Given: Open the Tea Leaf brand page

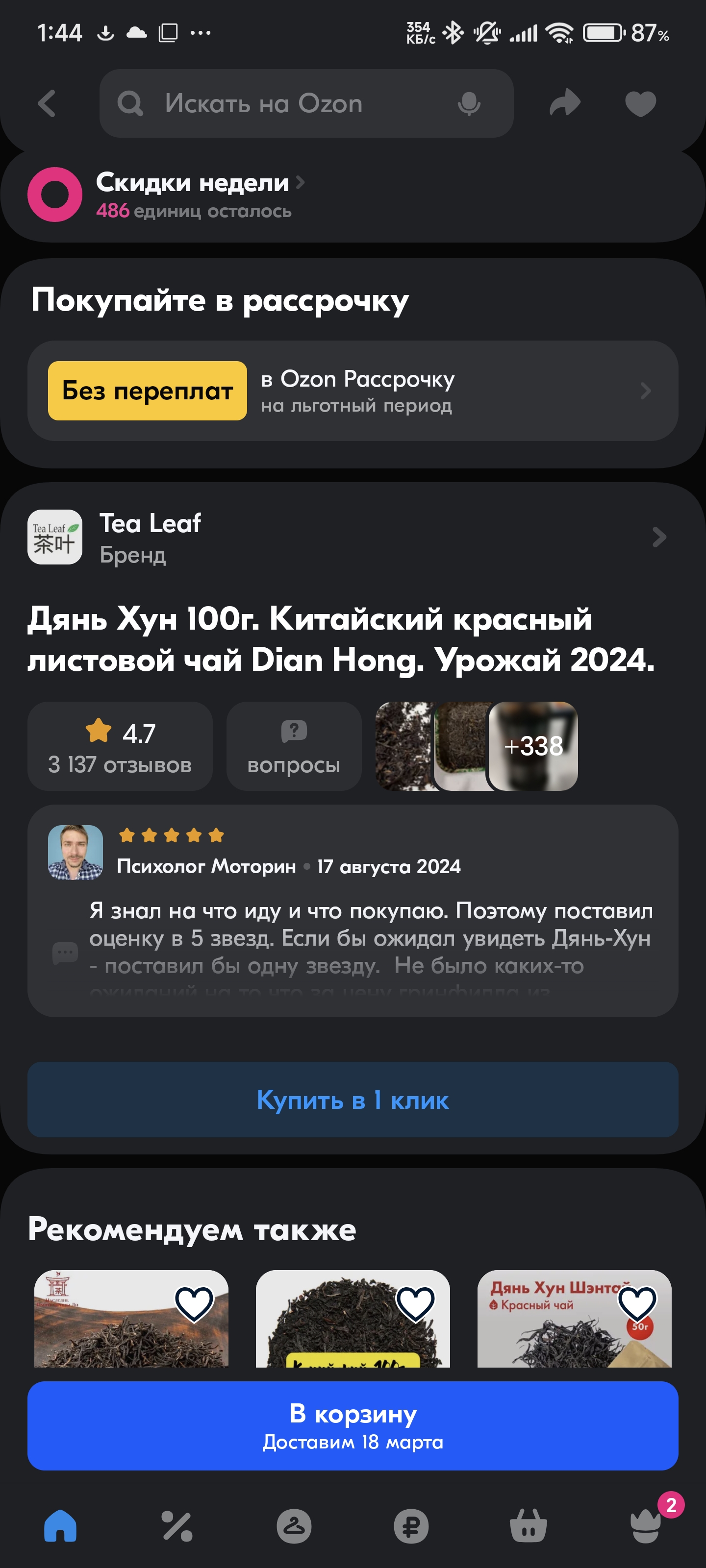Looking at the screenshot, I should 352,537.
